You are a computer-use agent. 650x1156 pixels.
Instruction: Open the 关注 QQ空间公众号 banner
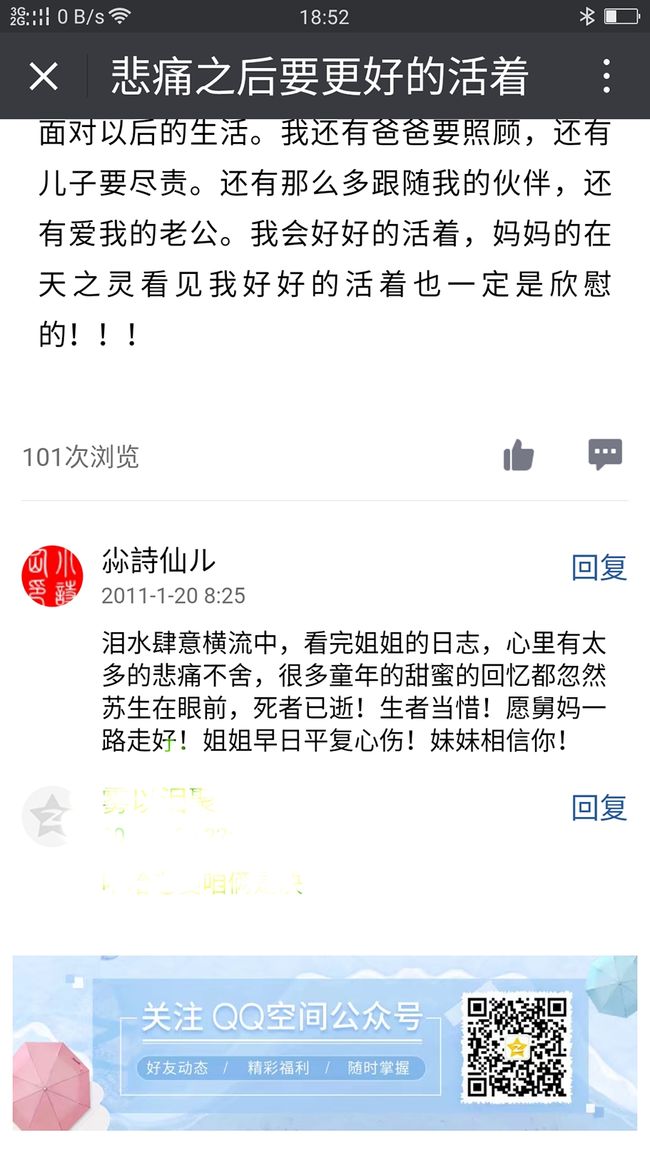pos(325,1042)
